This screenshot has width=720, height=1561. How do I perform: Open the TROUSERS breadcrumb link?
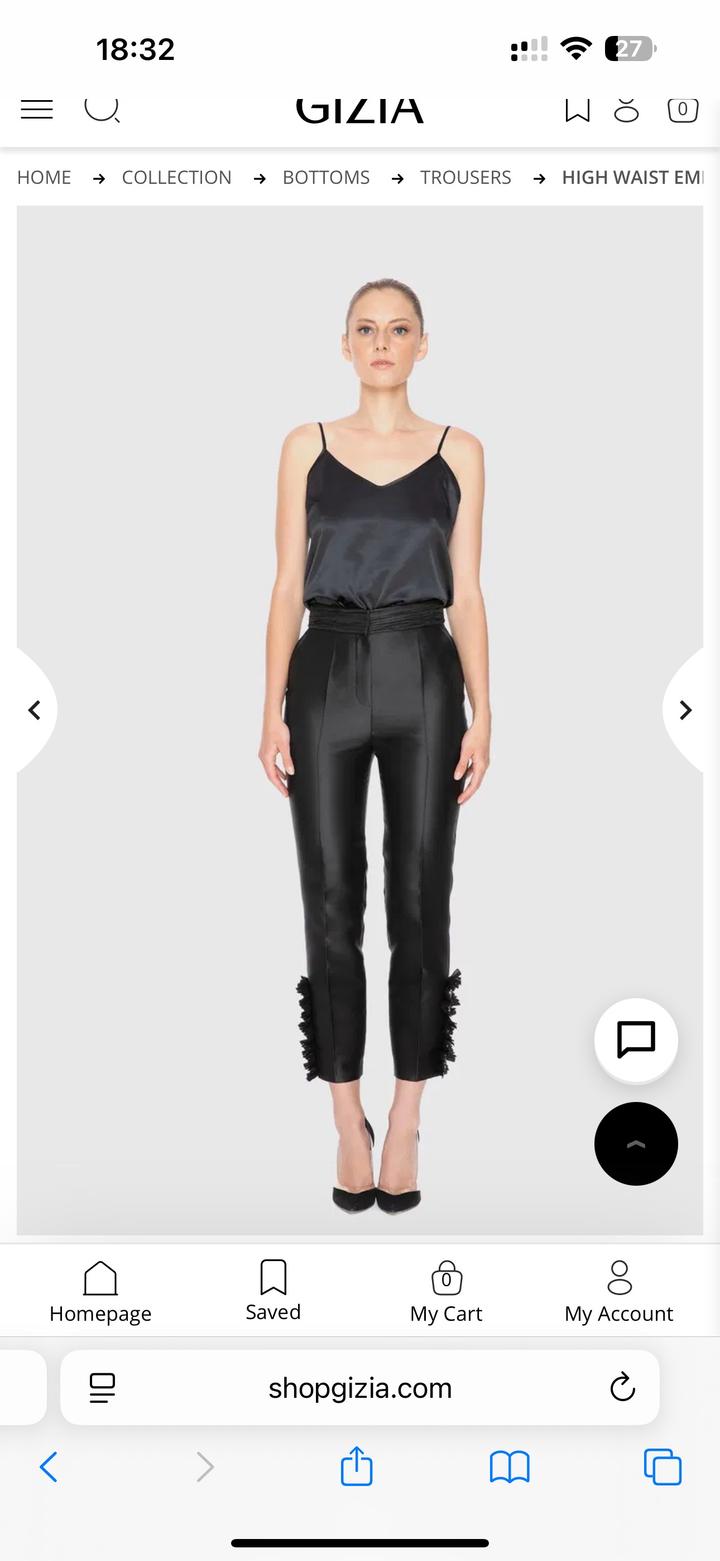(465, 178)
